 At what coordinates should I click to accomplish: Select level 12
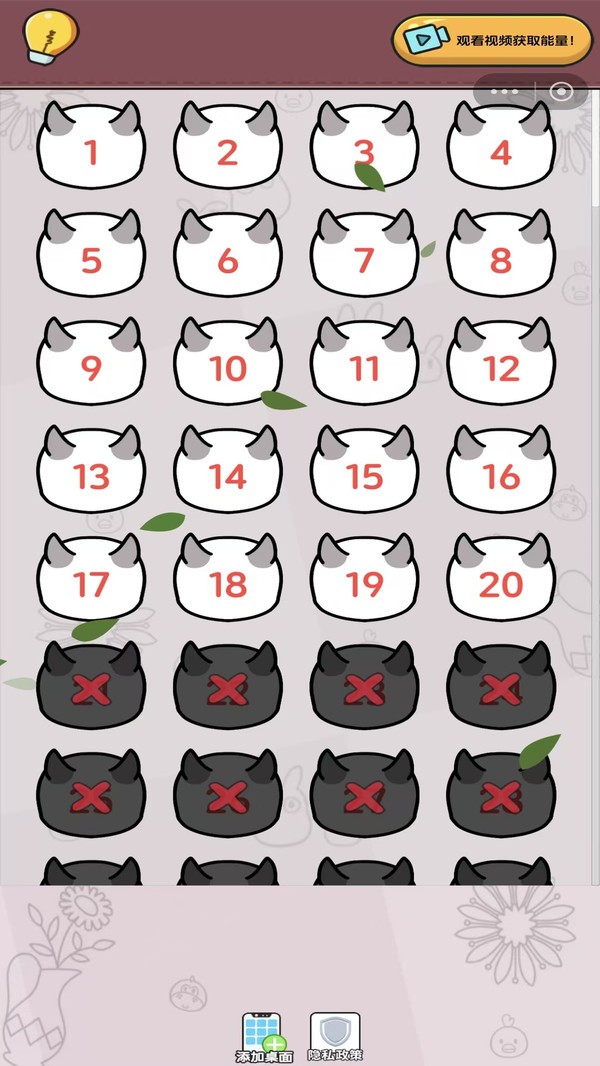coord(501,361)
